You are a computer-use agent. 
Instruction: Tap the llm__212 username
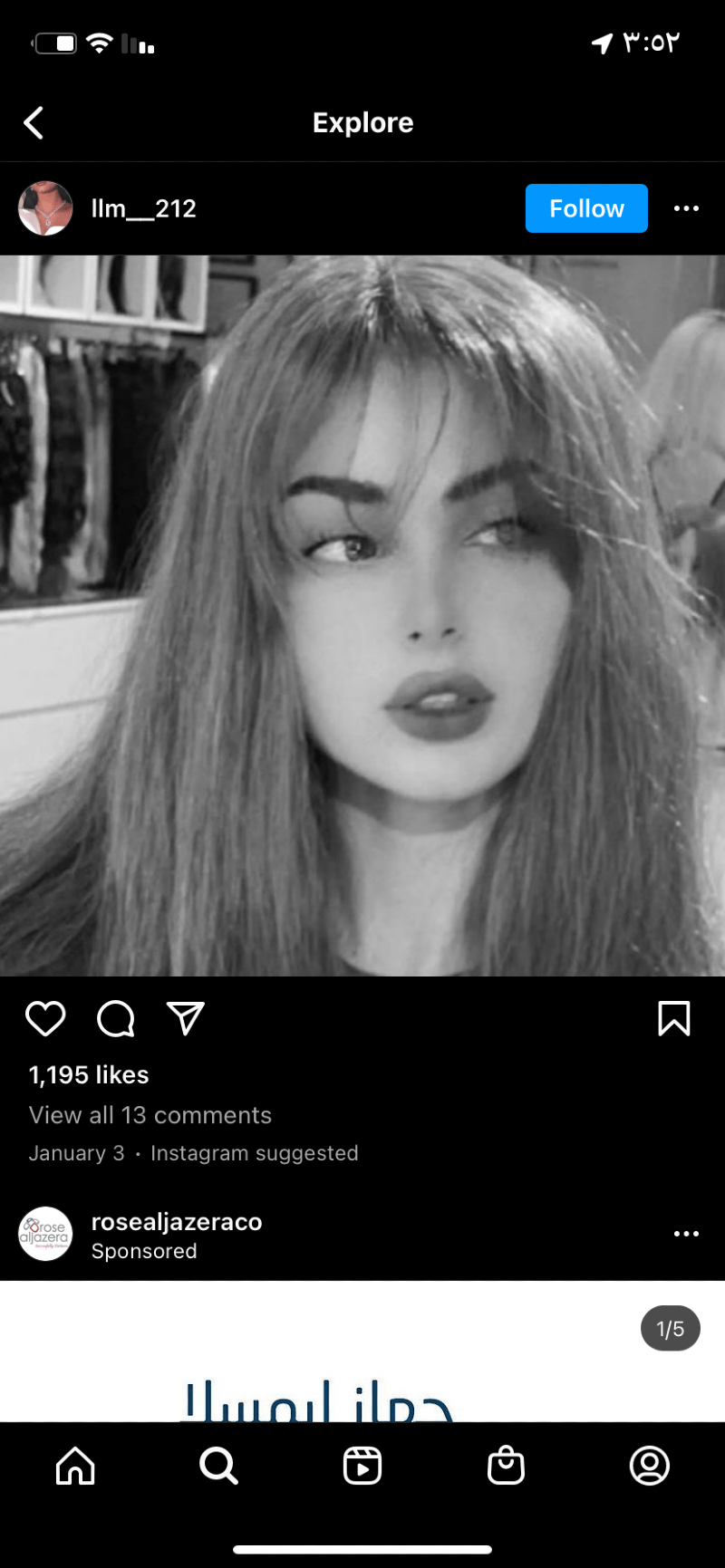click(x=143, y=208)
